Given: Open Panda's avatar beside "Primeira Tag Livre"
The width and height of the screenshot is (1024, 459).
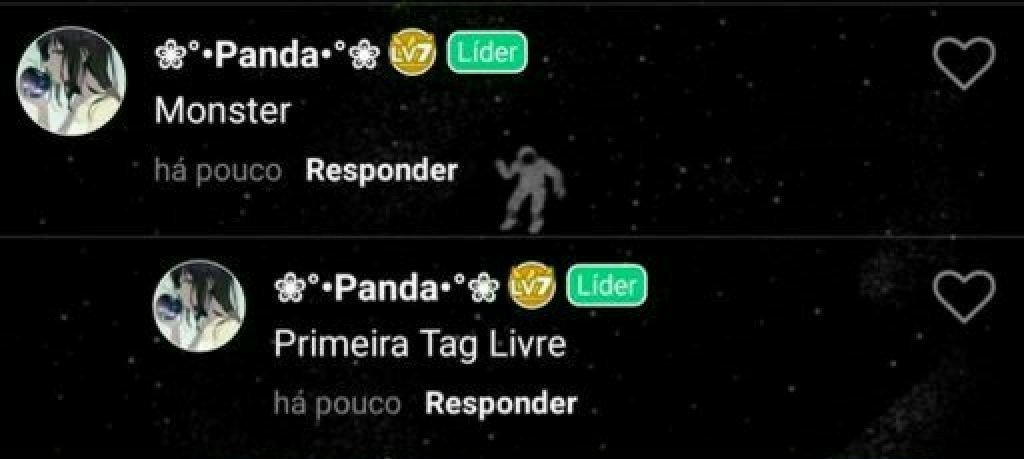Looking at the screenshot, I should click(199, 307).
